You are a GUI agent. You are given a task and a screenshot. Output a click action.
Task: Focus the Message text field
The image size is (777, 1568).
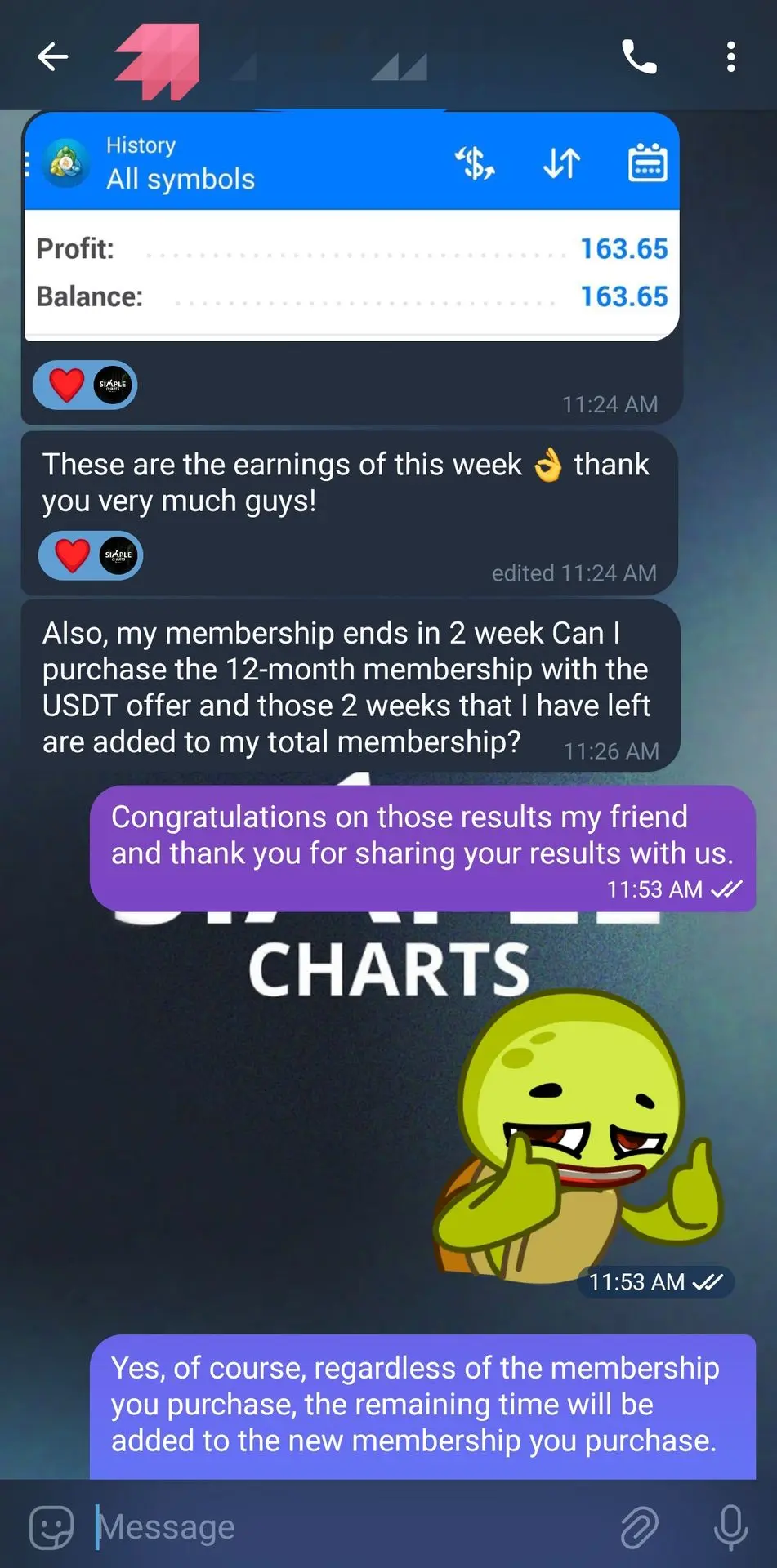tap(343, 1527)
